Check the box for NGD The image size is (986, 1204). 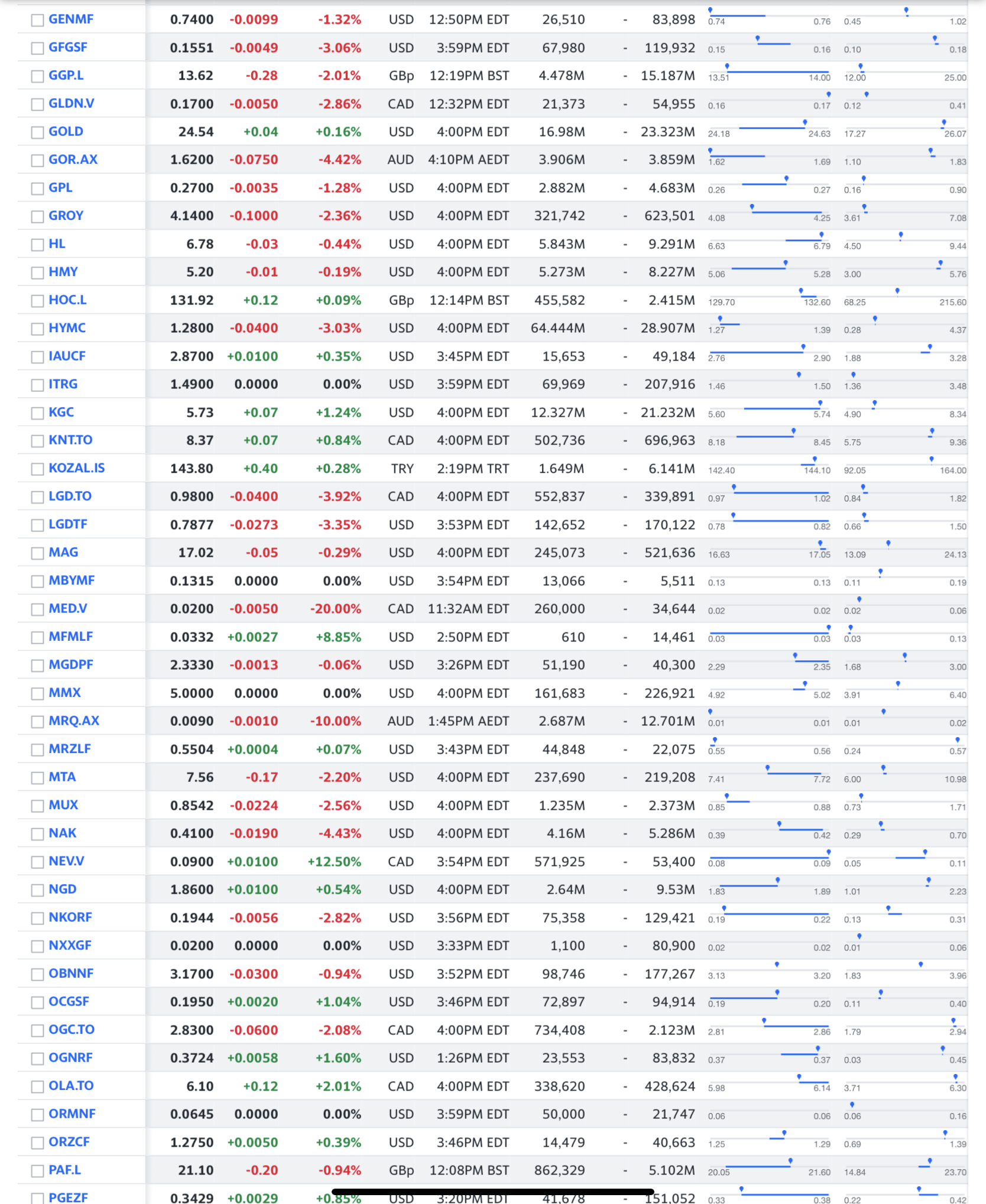[x=37, y=890]
